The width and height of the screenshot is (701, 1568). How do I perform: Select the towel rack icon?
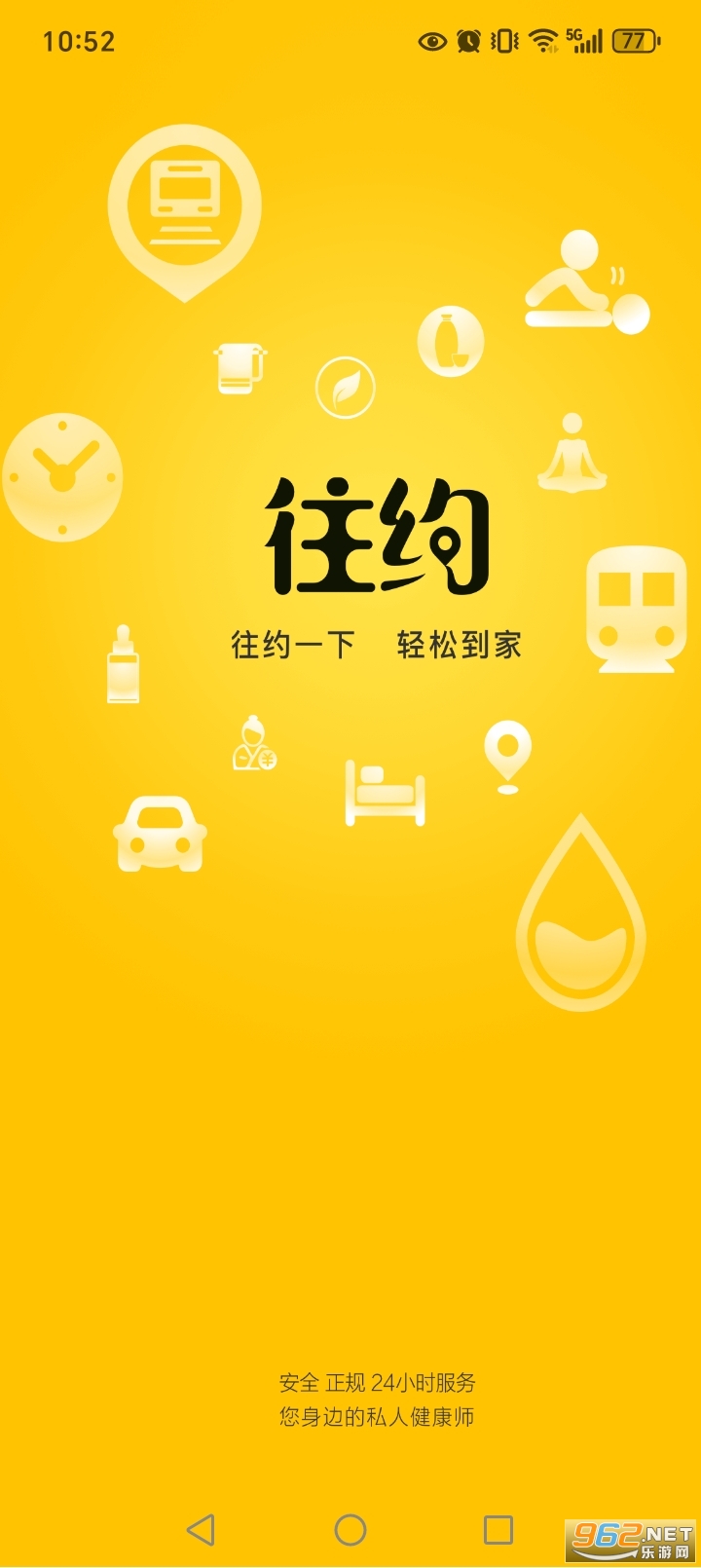pos(237,368)
